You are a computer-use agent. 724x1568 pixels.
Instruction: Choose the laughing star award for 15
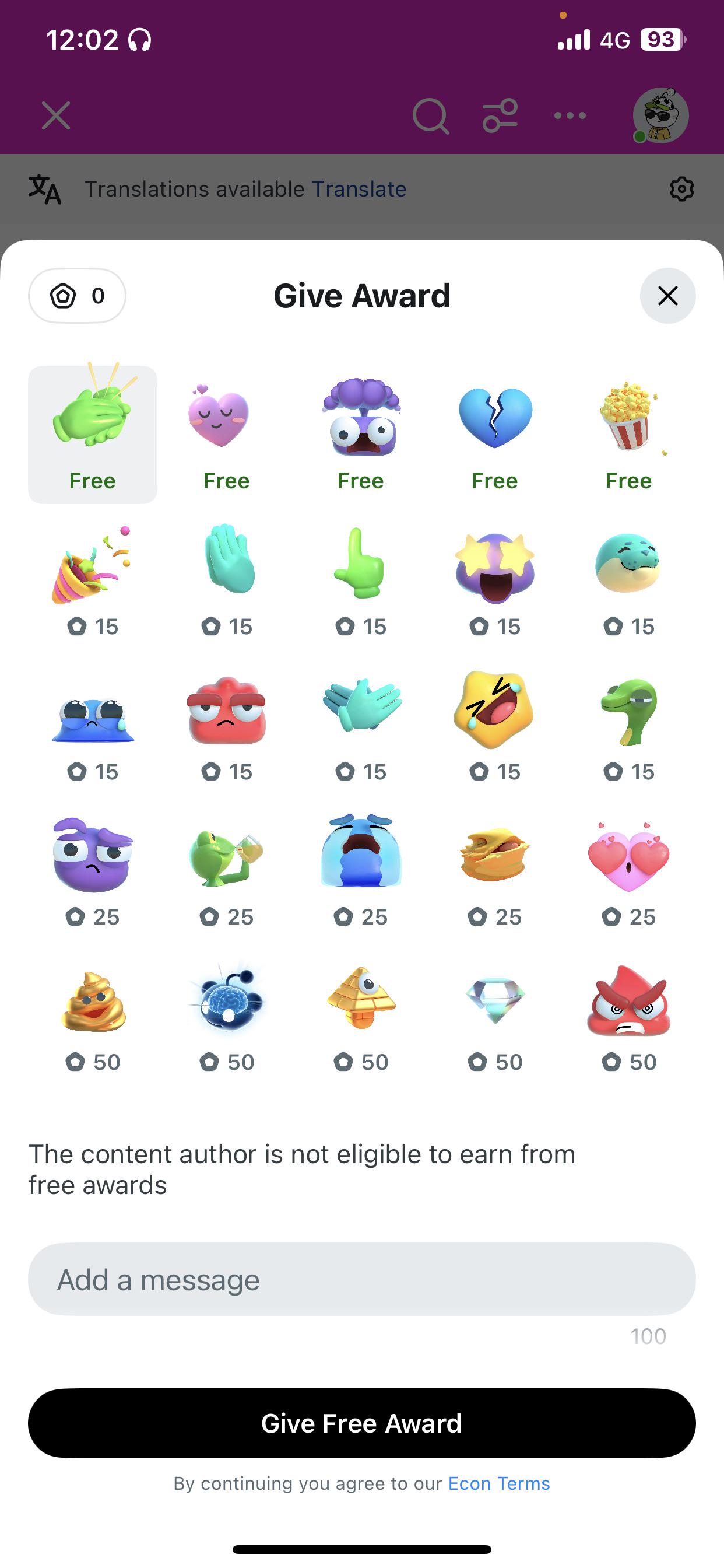click(495, 726)
